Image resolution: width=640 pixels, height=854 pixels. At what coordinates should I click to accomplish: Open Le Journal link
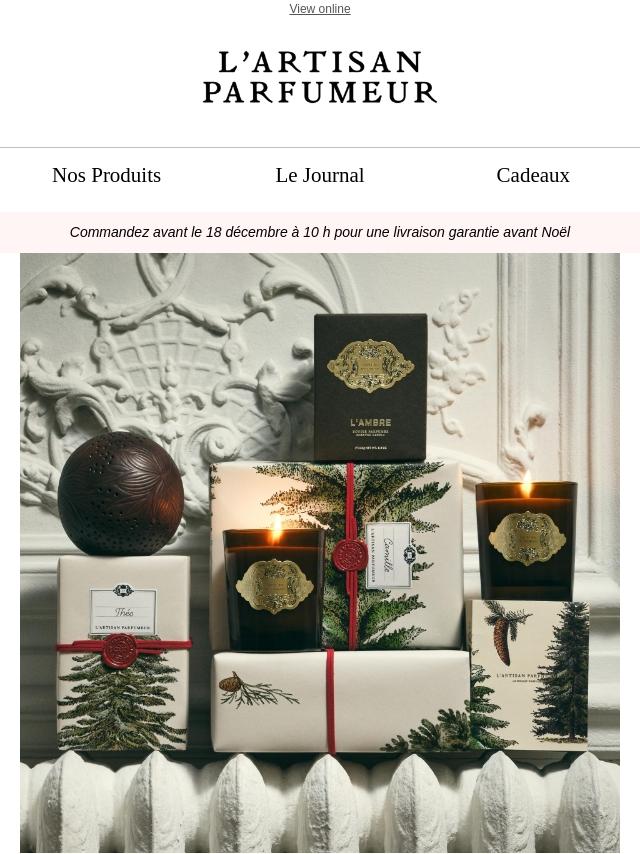(x=319, y=176)
